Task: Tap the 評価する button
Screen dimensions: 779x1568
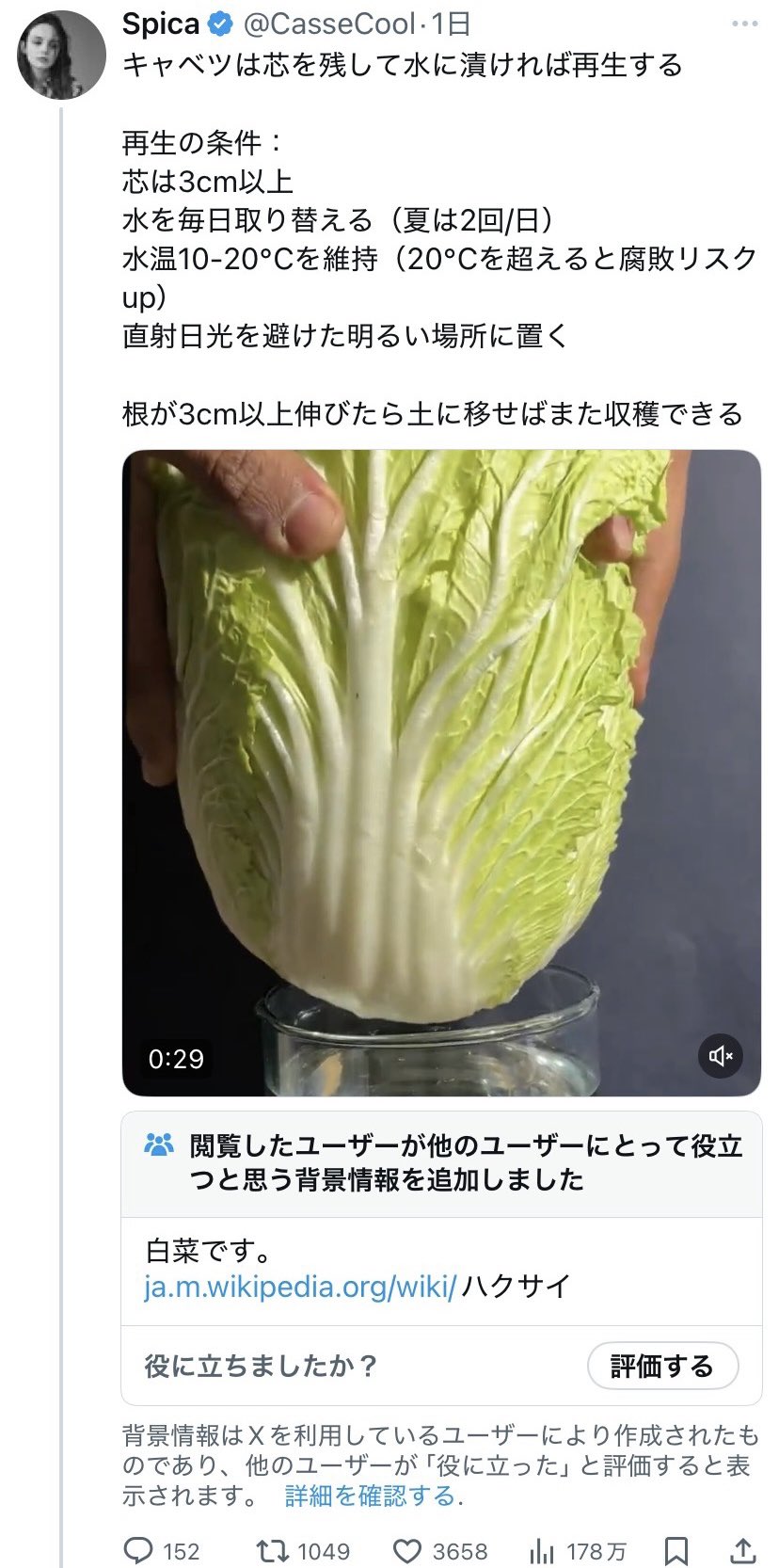Action: point(662,1366)
